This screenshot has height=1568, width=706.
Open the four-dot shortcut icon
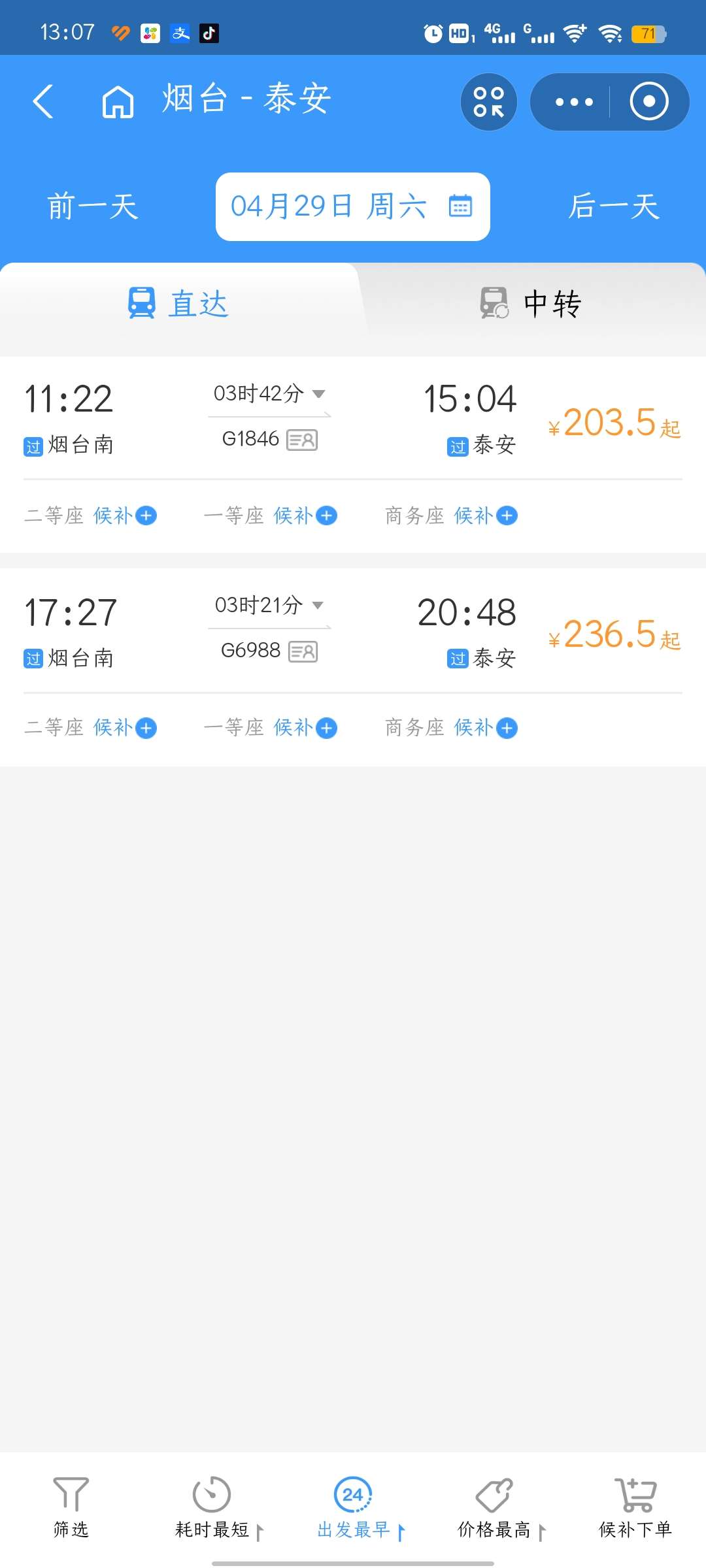[x=488, y=102]
